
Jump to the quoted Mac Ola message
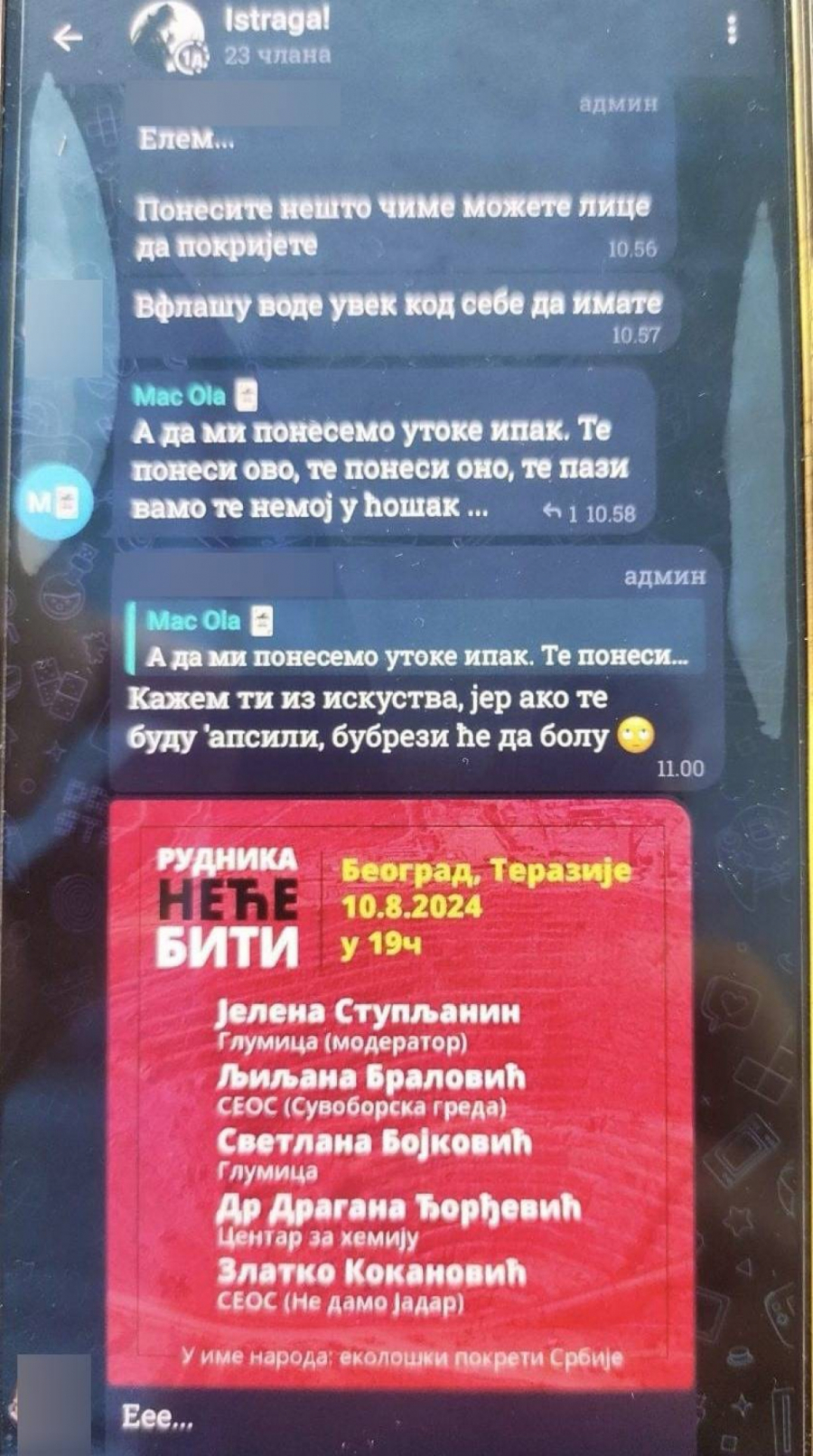tap(416, 638)
